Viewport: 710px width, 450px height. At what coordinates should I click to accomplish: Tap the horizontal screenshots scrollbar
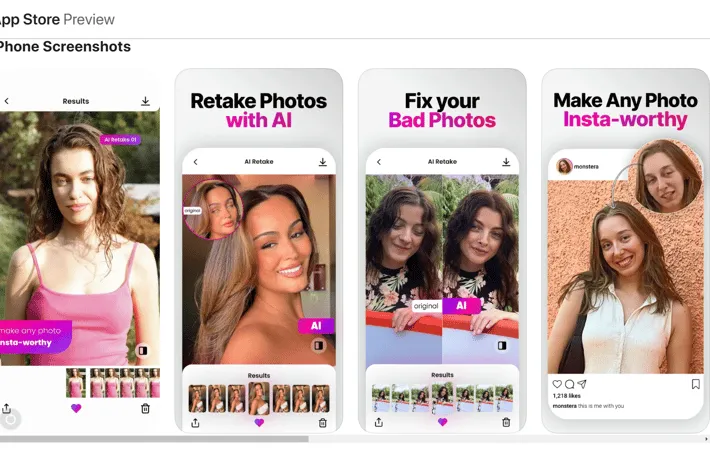155,438
